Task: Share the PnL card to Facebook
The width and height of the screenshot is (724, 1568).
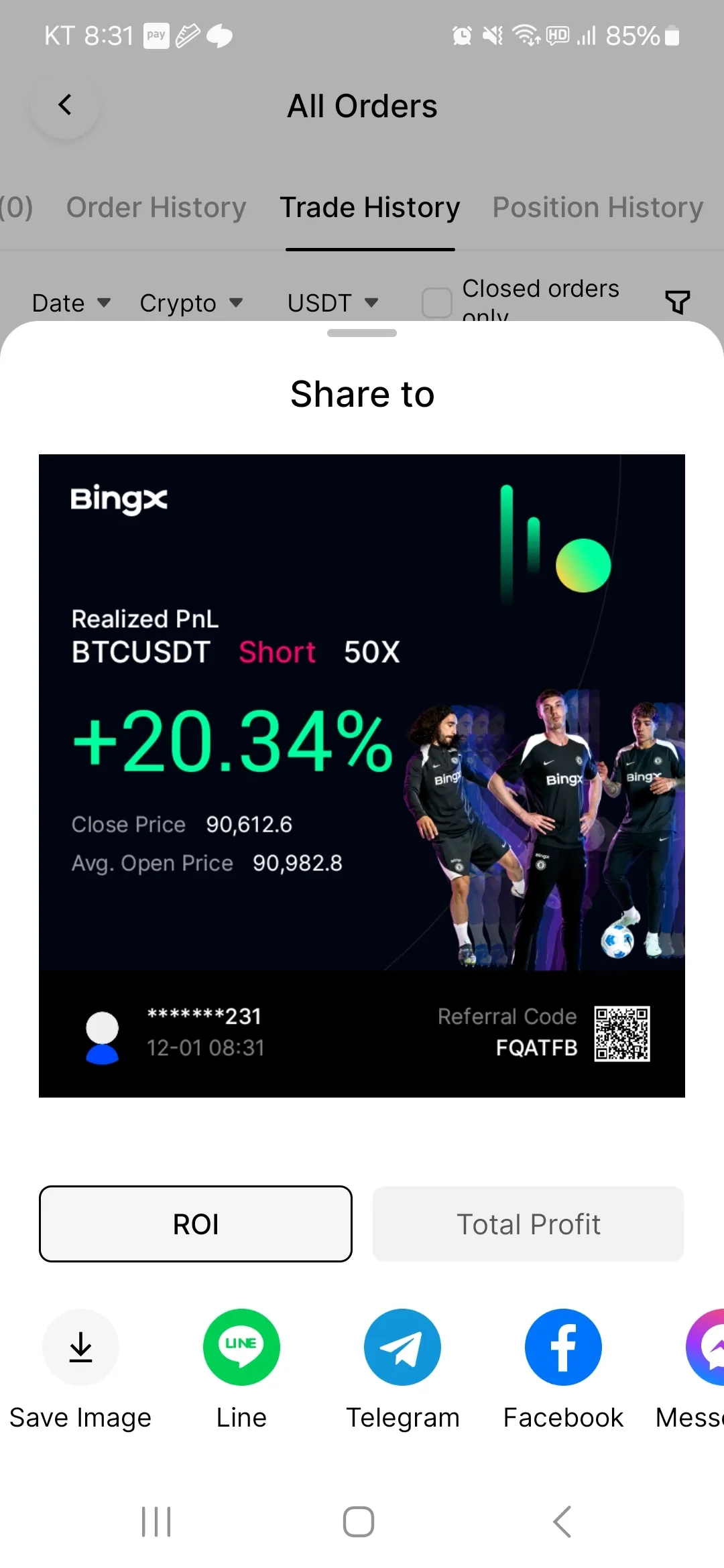Action: (563, 1347)
